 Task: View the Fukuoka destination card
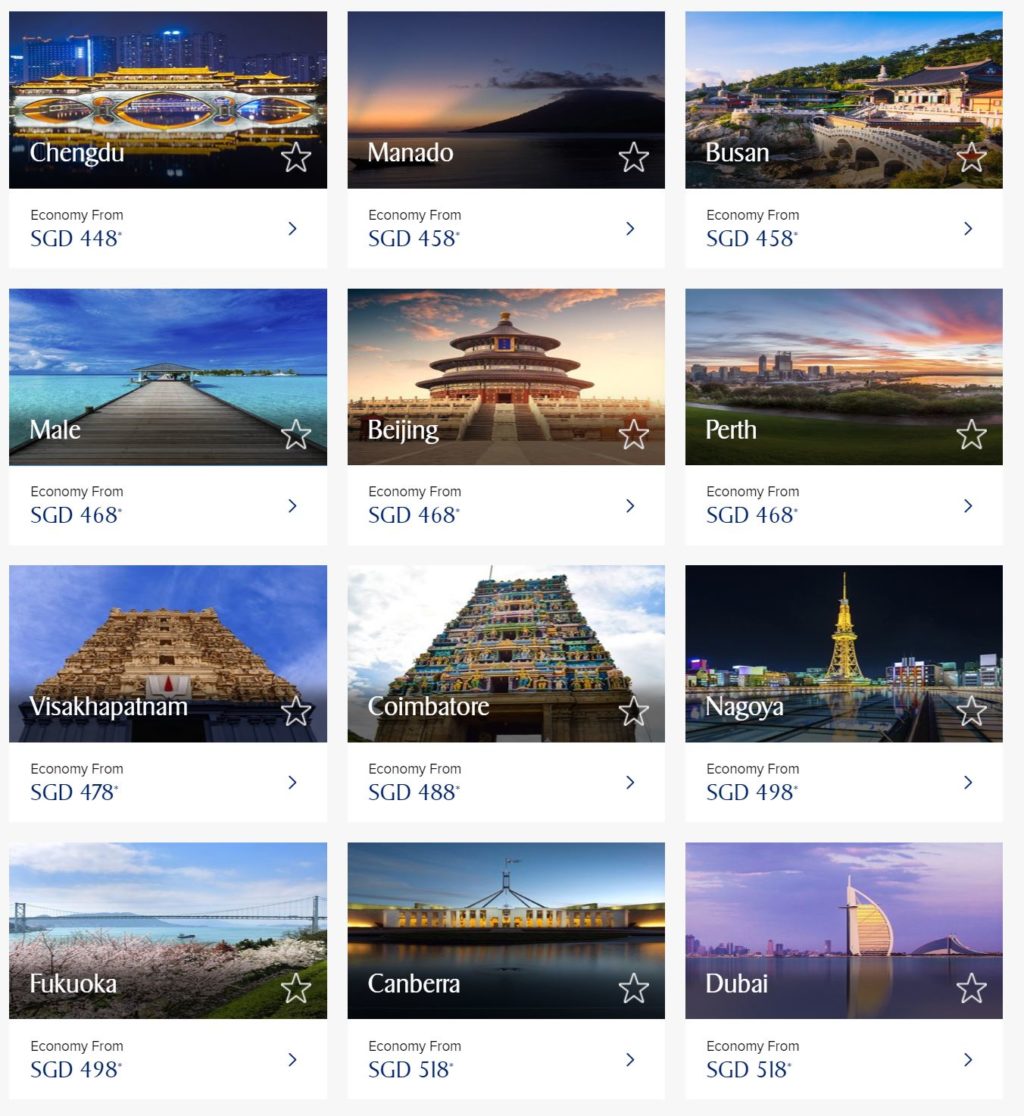pyautogui.click(x=167, y=920)
